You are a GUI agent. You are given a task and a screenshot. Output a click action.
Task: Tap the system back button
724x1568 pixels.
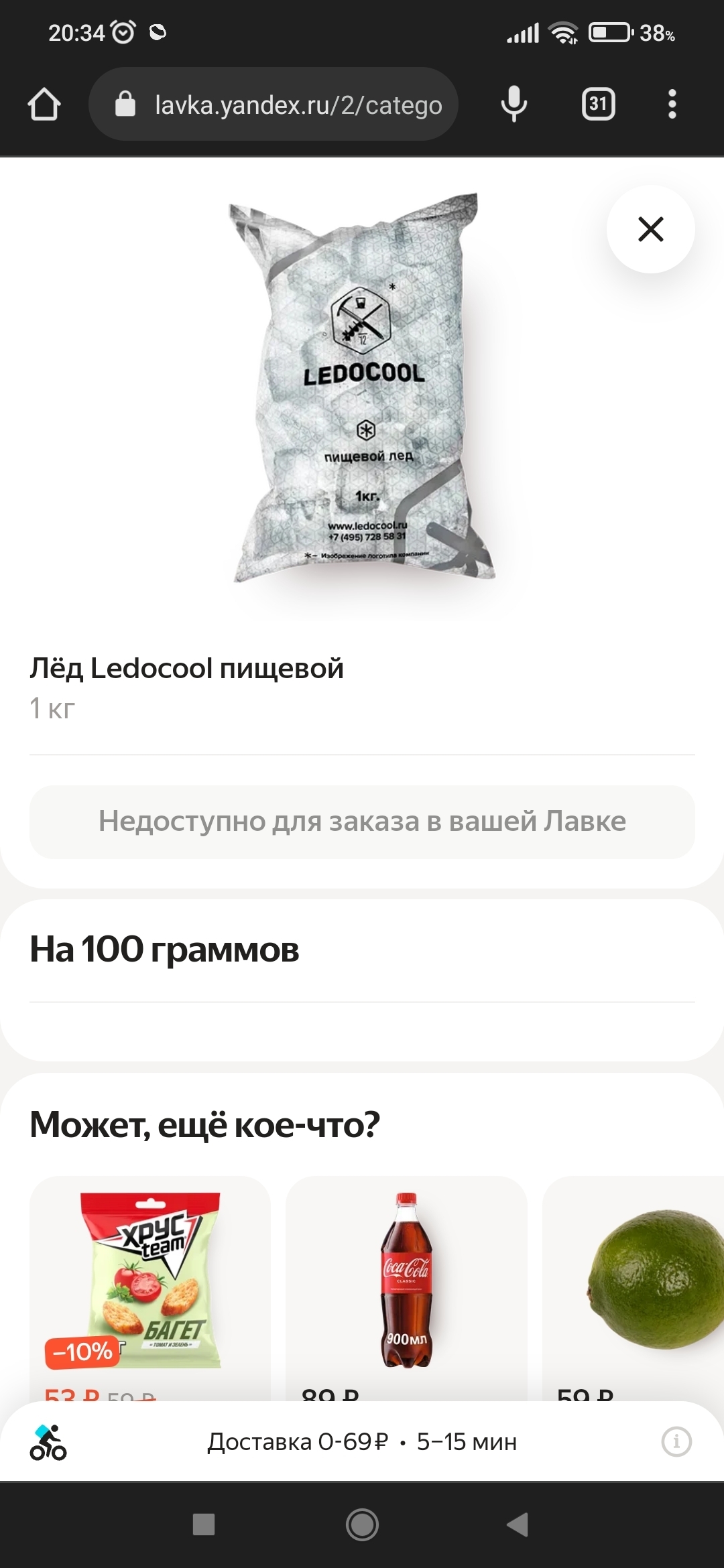518,1524
